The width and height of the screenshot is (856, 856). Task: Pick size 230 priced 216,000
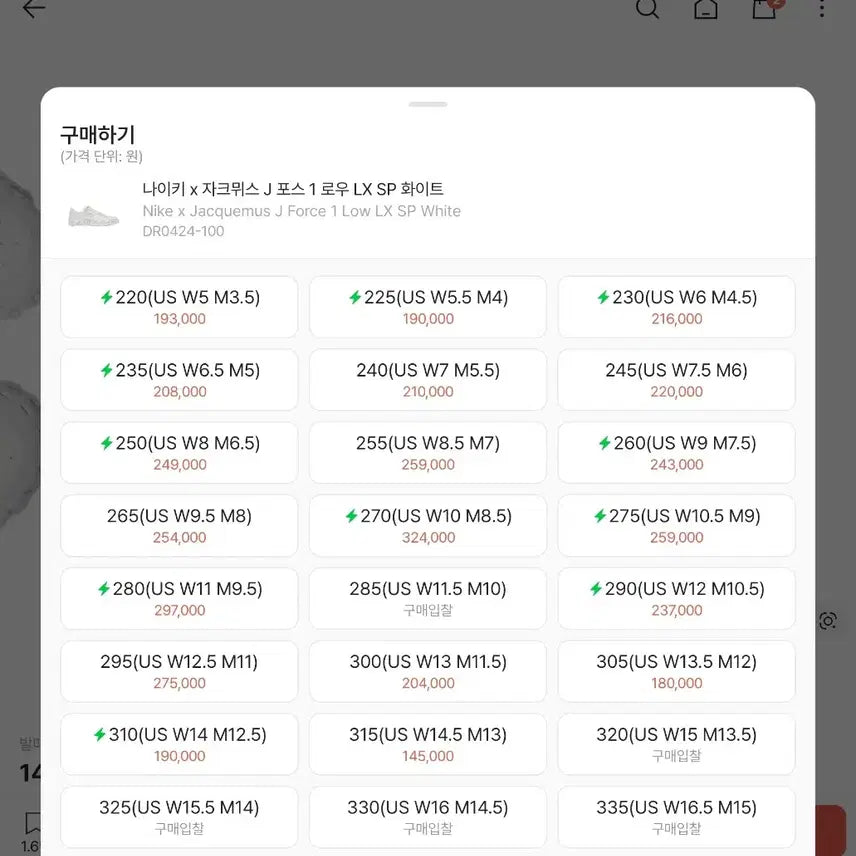tap(676, 307)
